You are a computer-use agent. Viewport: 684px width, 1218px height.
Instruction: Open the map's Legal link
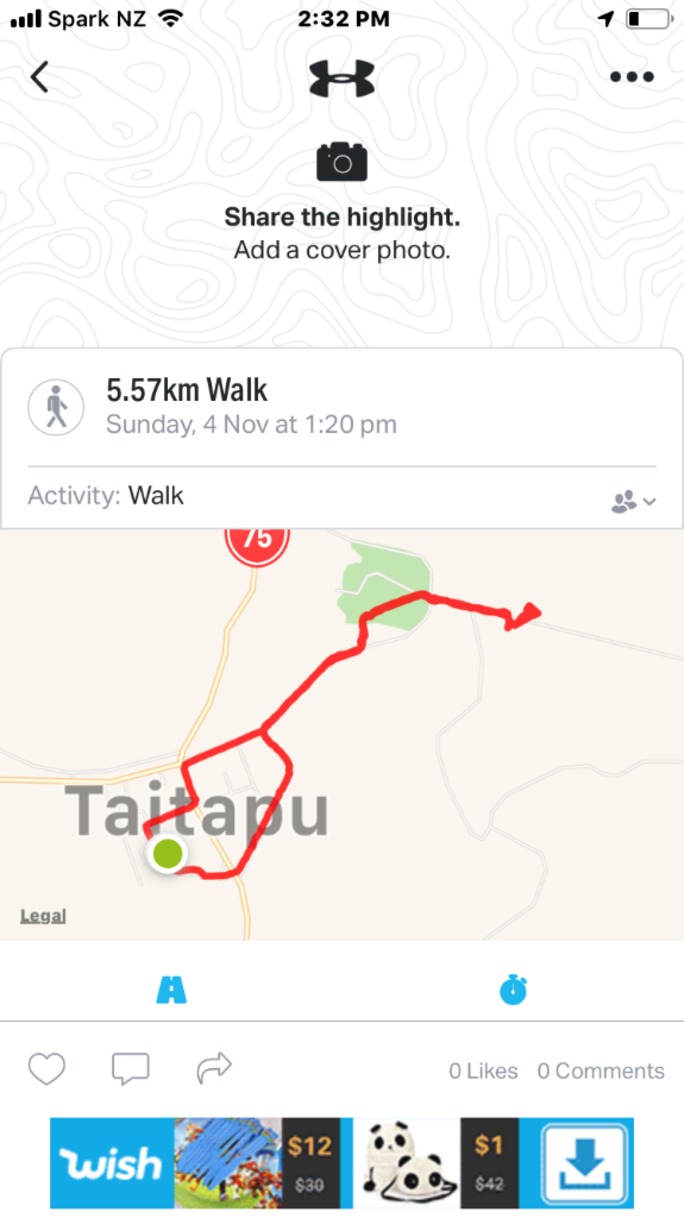pos(43,916)
